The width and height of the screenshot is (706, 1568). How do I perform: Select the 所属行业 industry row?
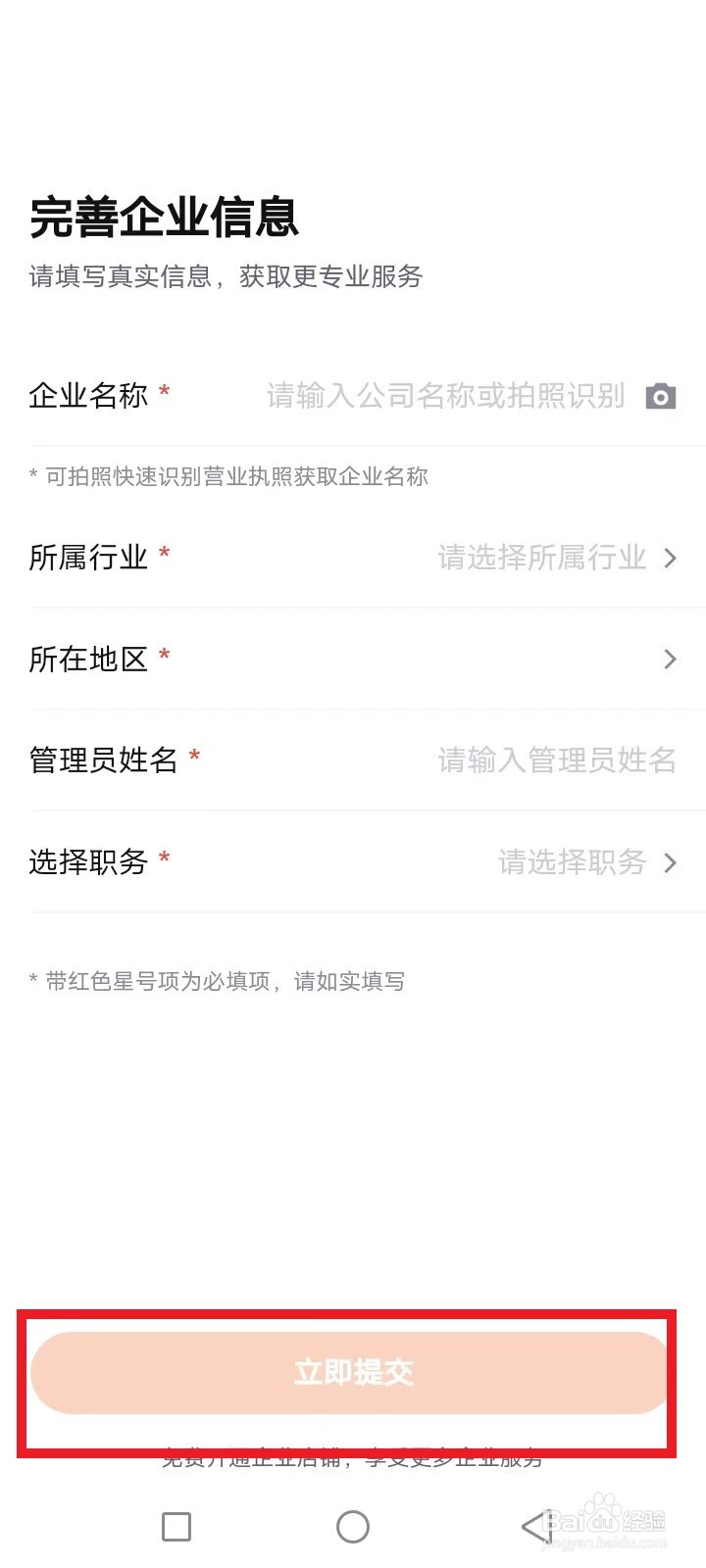tap(353, 558)
